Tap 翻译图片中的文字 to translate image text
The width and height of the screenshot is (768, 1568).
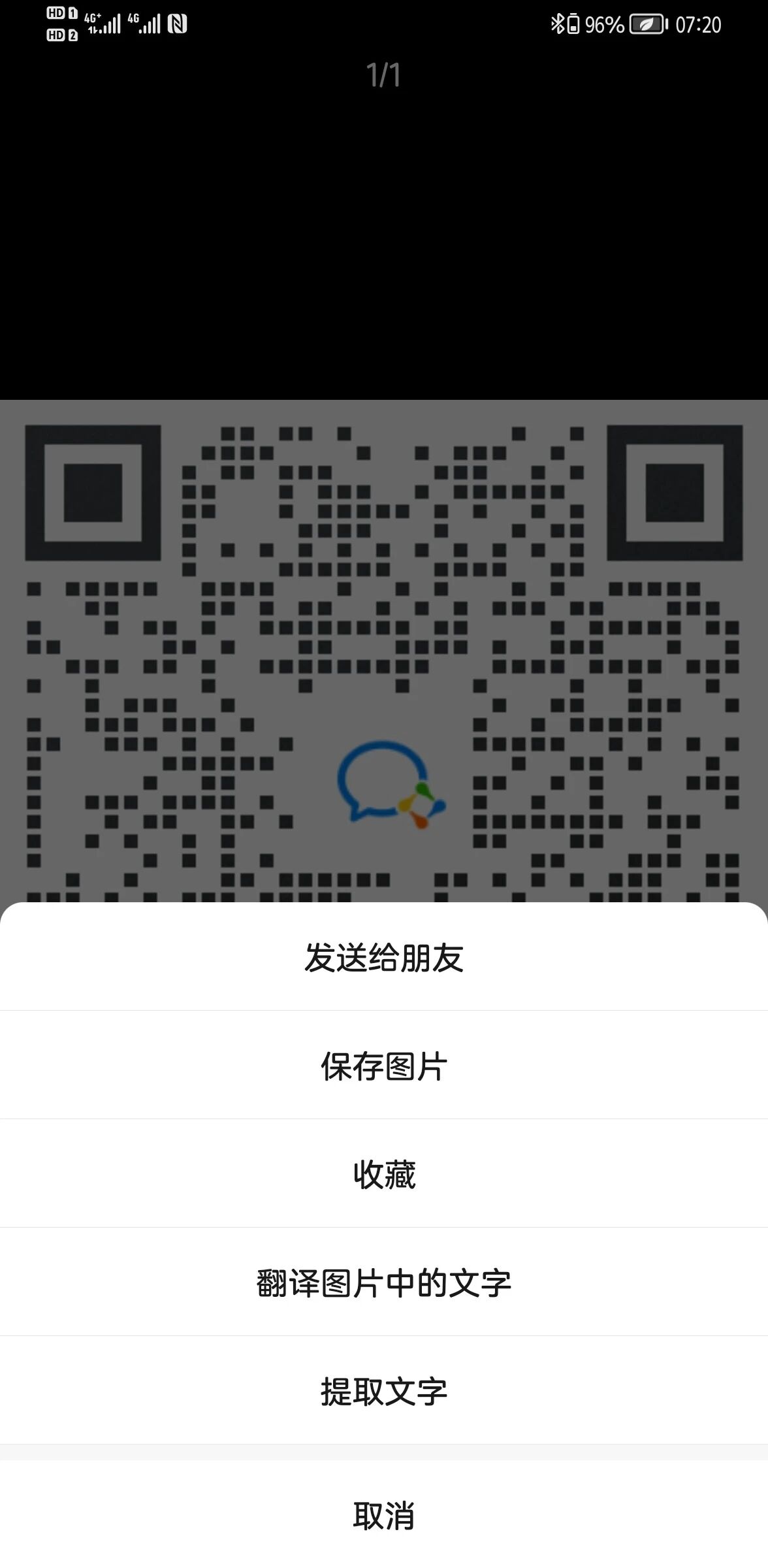coord(384,1283)
